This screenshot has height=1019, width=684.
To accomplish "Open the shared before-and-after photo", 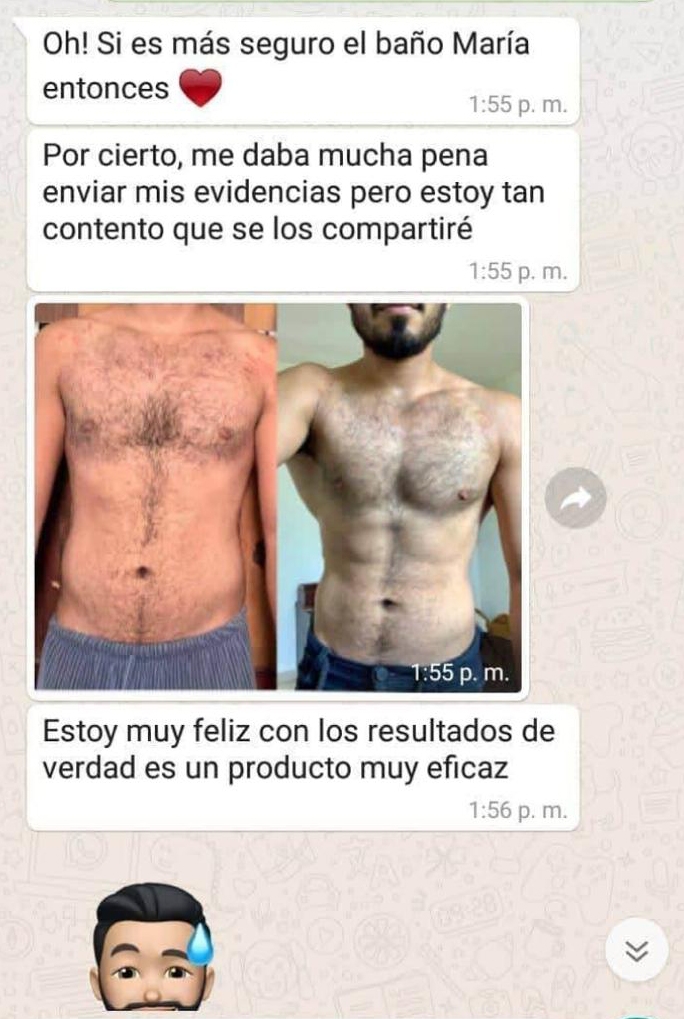I will 278,496.
